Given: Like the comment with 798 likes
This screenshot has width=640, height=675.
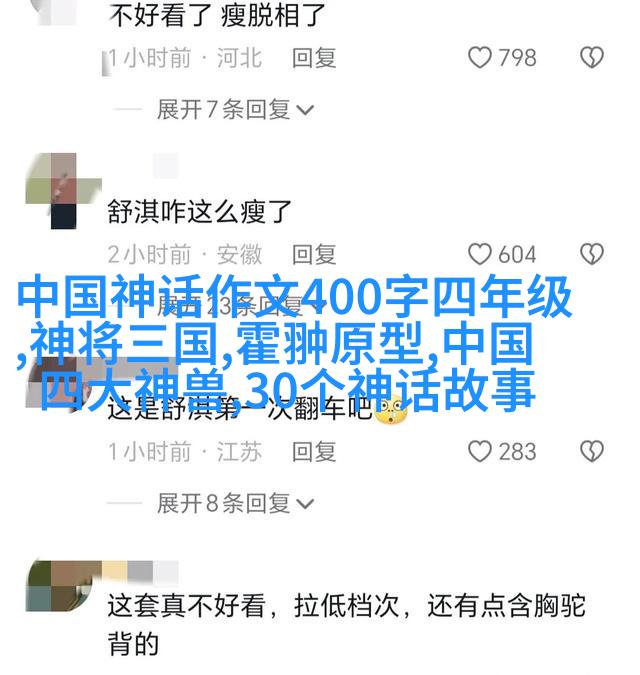Looking at the screenshot, I should coord(481,58).
